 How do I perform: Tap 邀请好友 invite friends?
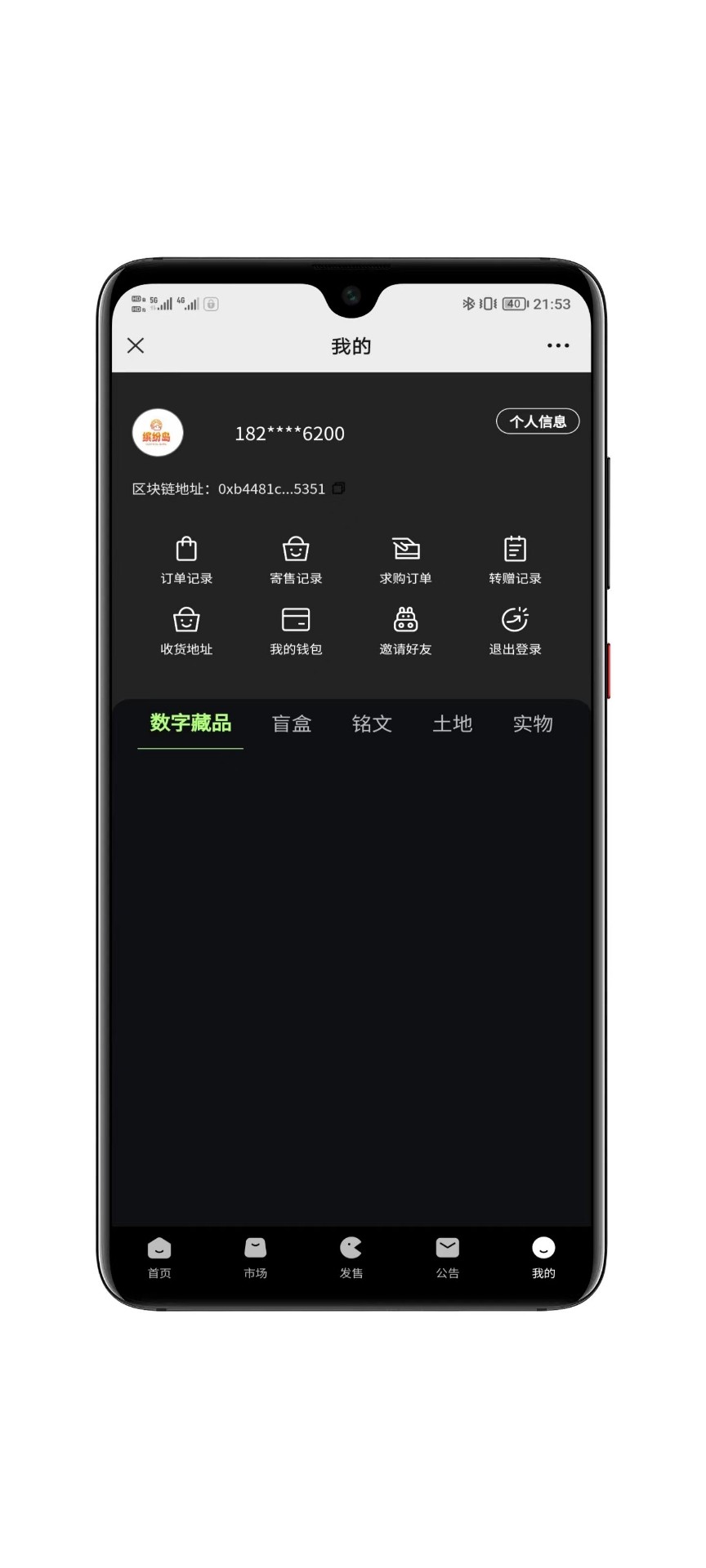coord(405,631)
